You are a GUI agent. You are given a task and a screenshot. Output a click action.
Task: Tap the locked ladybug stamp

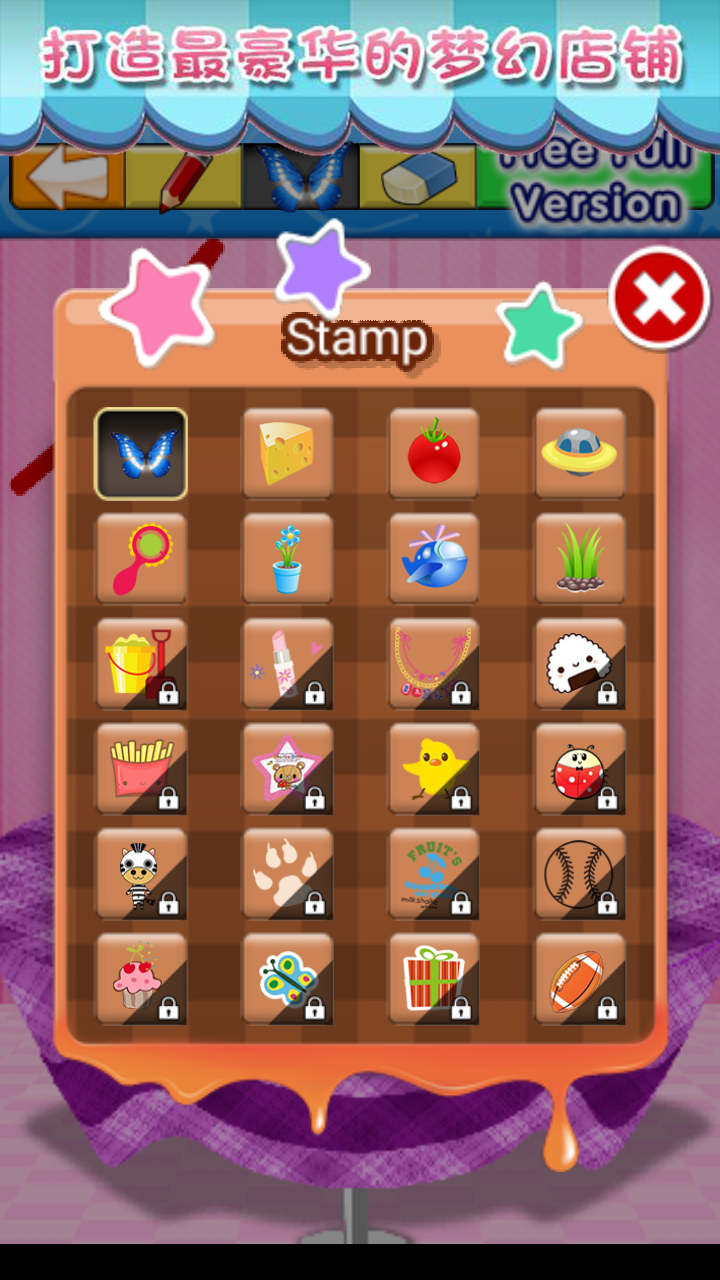580,768
